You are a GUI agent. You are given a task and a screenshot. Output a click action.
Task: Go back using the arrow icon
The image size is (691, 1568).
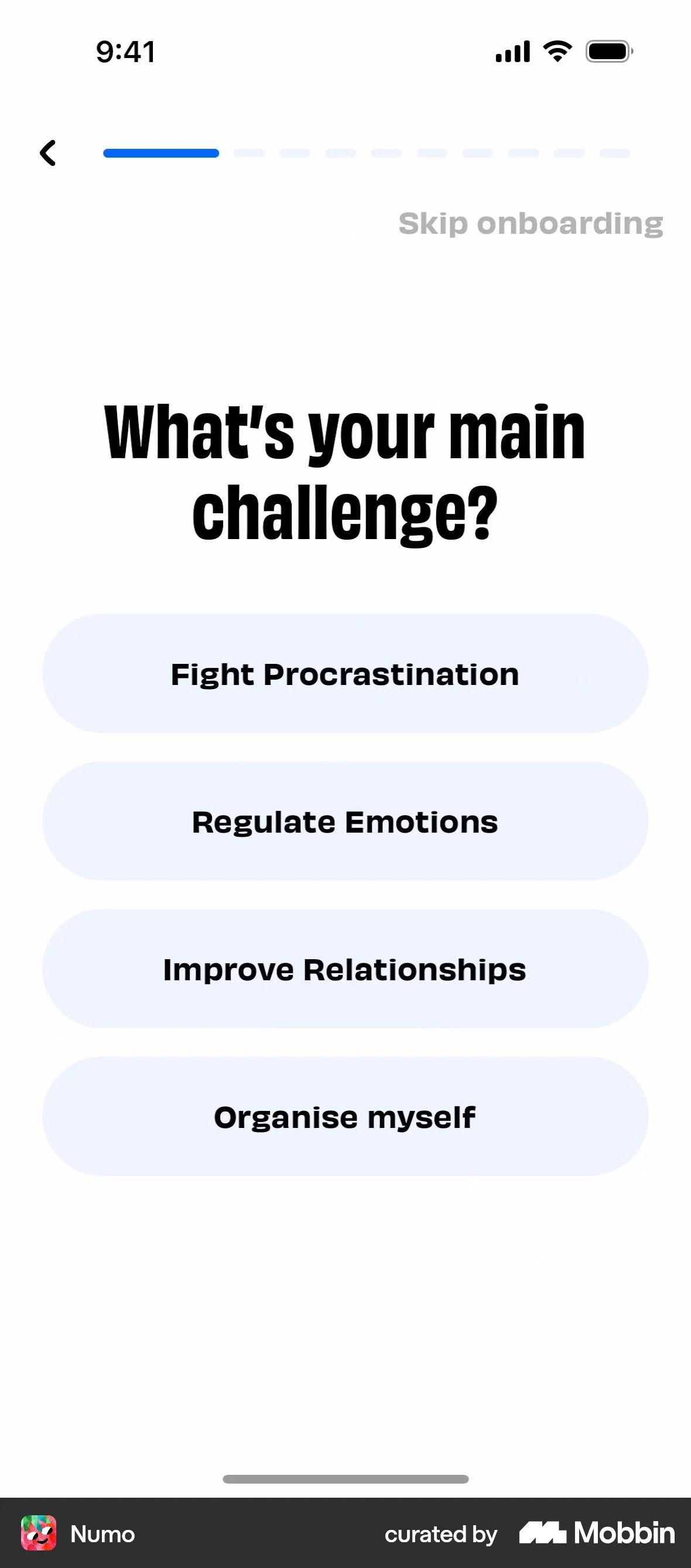[x=48, y=153]
